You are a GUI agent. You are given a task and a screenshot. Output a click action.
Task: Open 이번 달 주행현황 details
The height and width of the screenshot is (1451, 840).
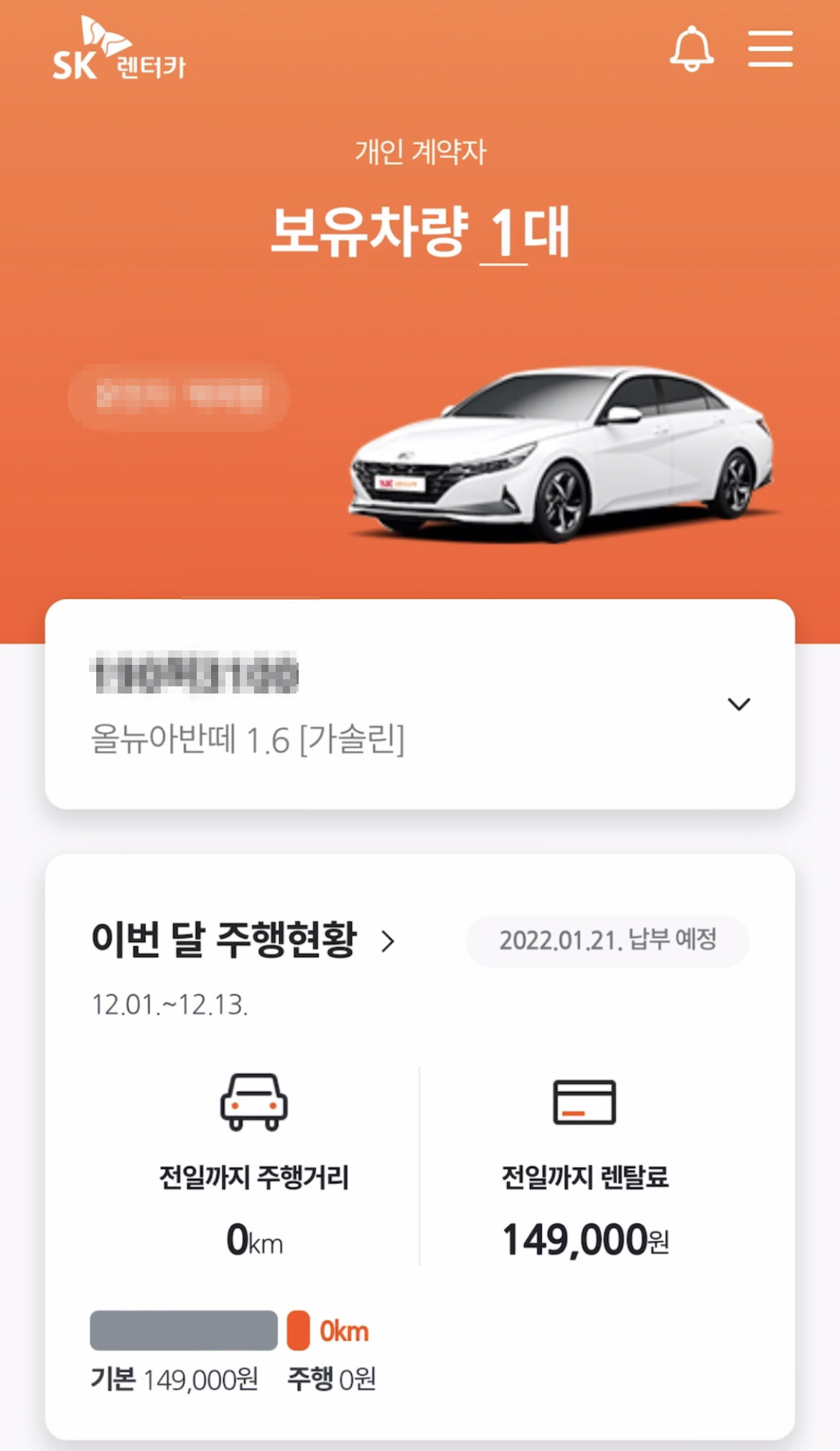click(x=244, y=940)
